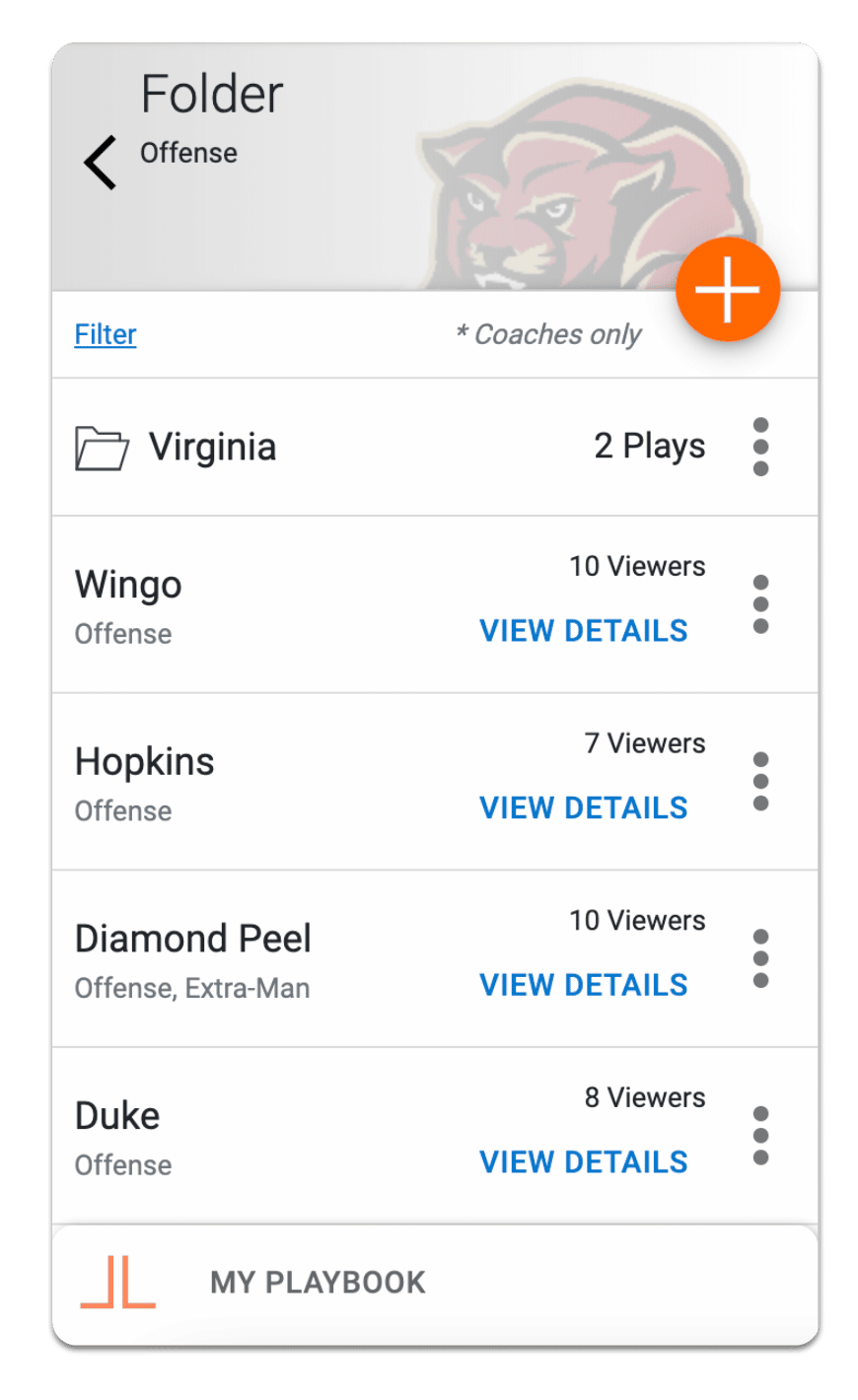The width and height of the screenshot is (858, 1400).
Task: Open the options menu for the Virginia folder
Action: [760, 446]
